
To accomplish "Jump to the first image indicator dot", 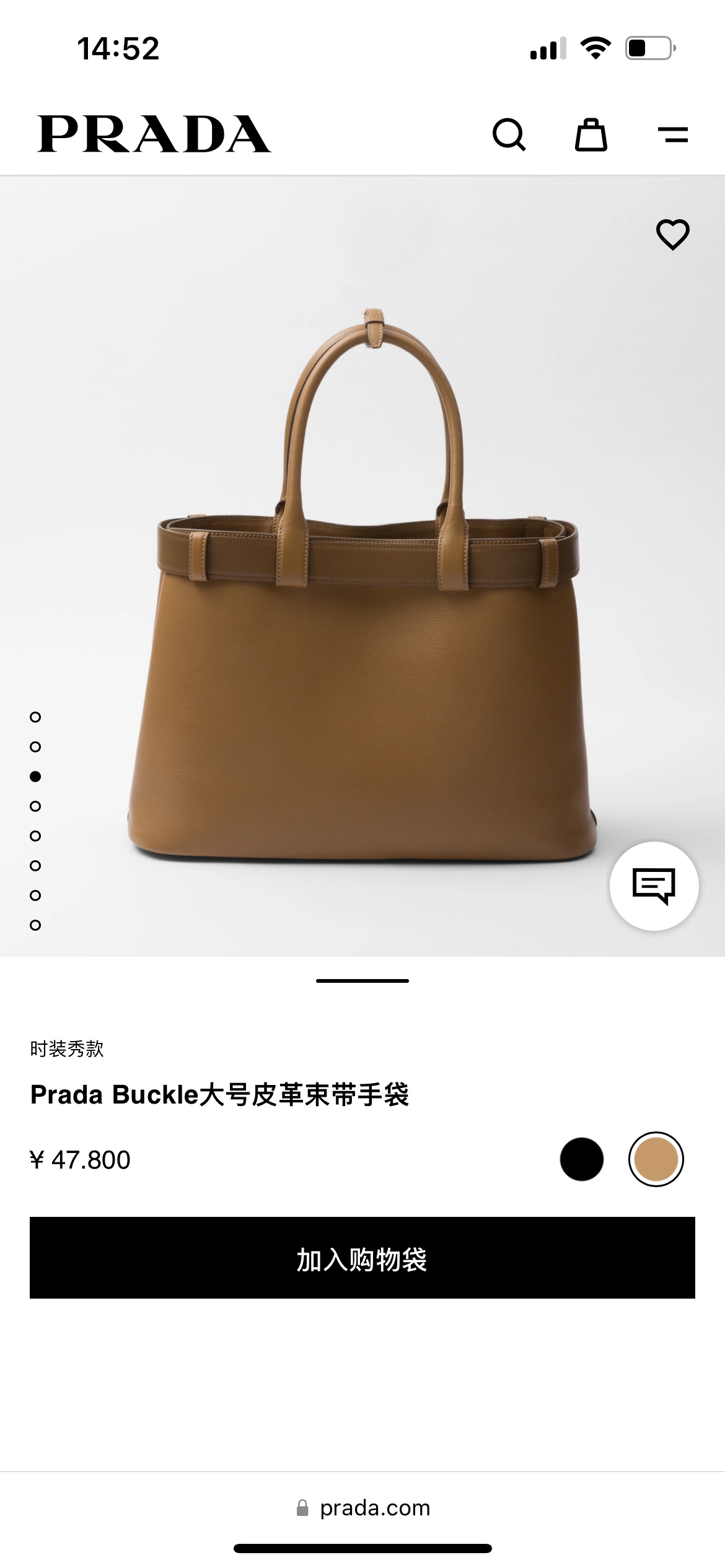I will (35, 717).
